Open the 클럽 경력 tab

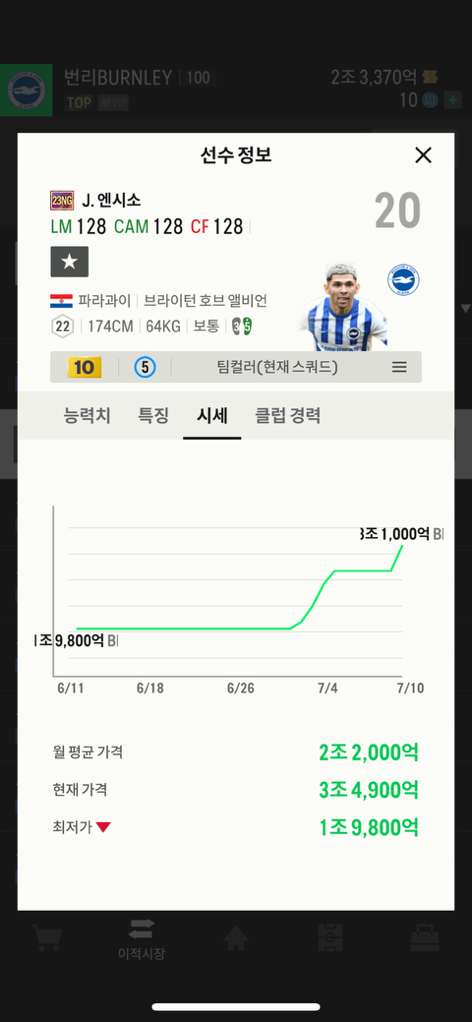[x=288, y=415]
